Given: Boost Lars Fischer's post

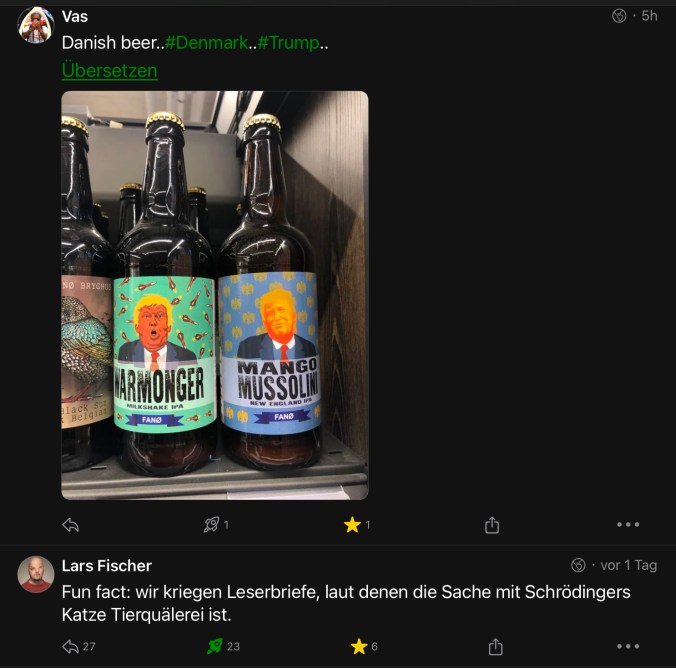Looking at the screenshot, I should (x=213, y=647).
